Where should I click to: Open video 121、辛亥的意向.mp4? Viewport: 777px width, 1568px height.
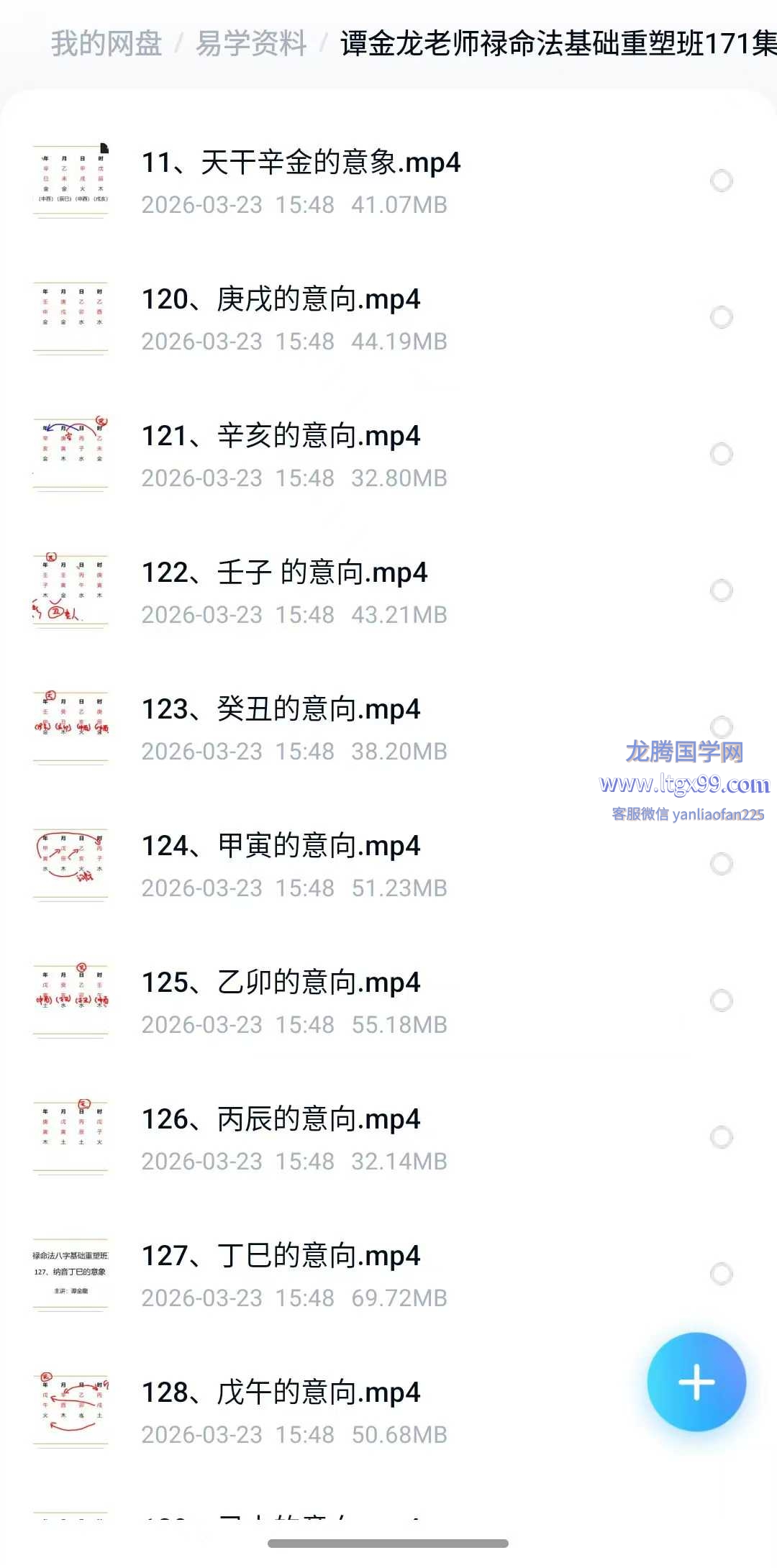click(281, 436)
